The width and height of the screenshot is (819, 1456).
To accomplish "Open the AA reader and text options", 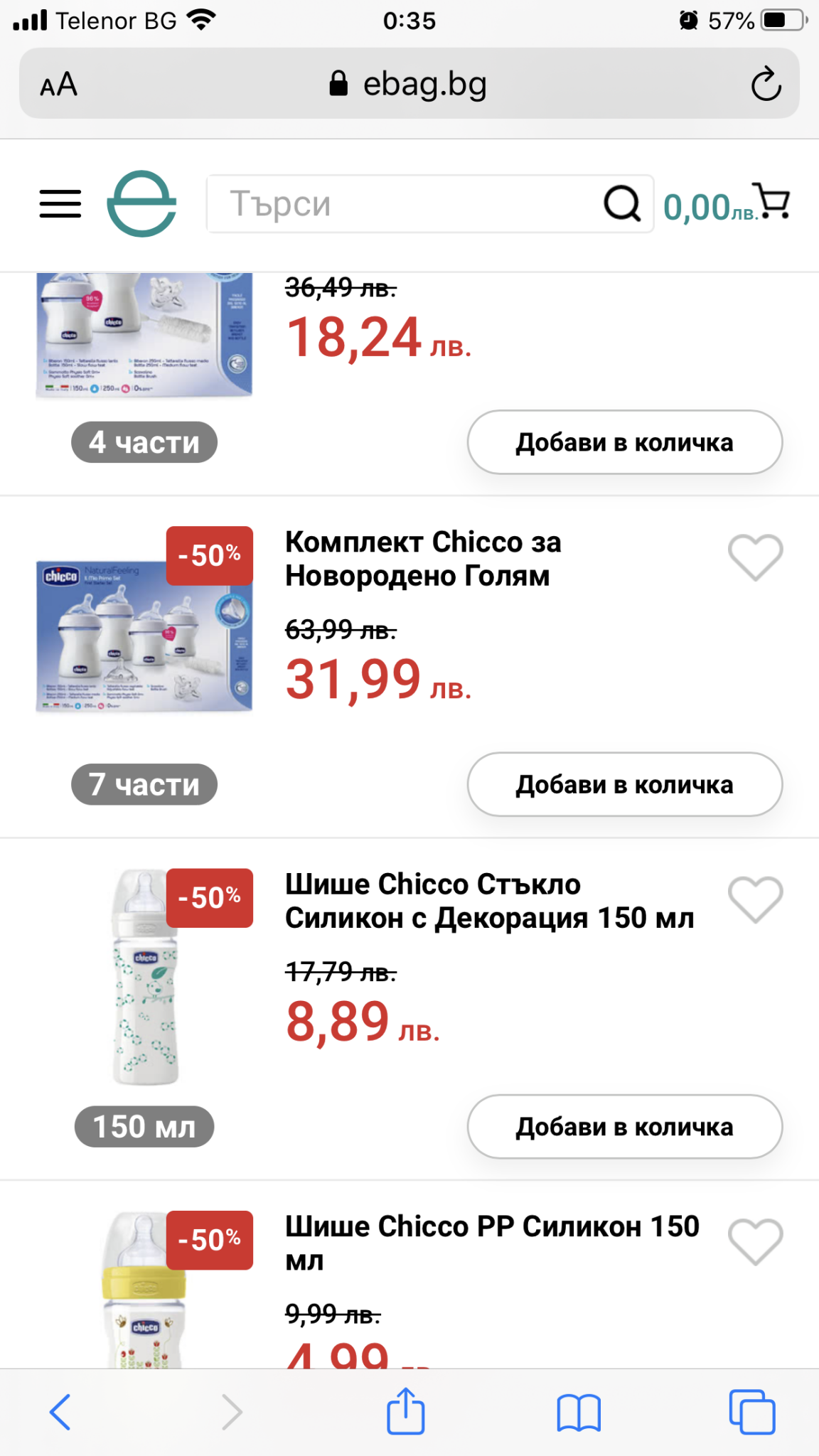I will [x=59, y=85].
